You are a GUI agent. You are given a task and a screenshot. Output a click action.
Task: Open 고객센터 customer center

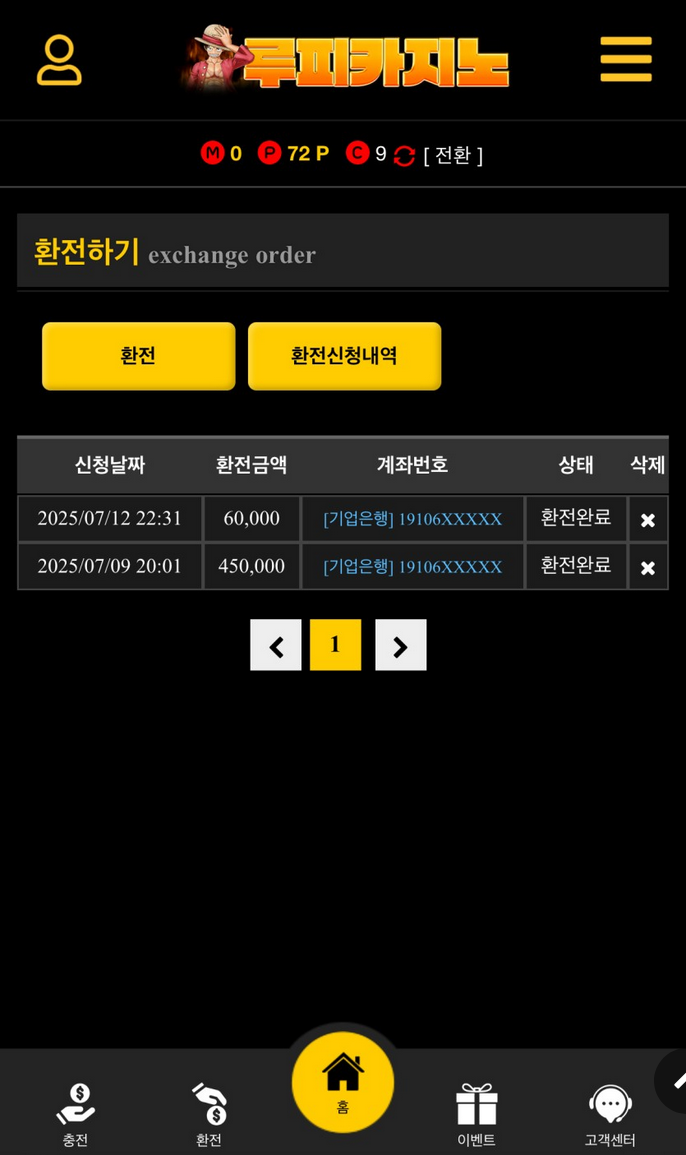tap(610, 1113)
